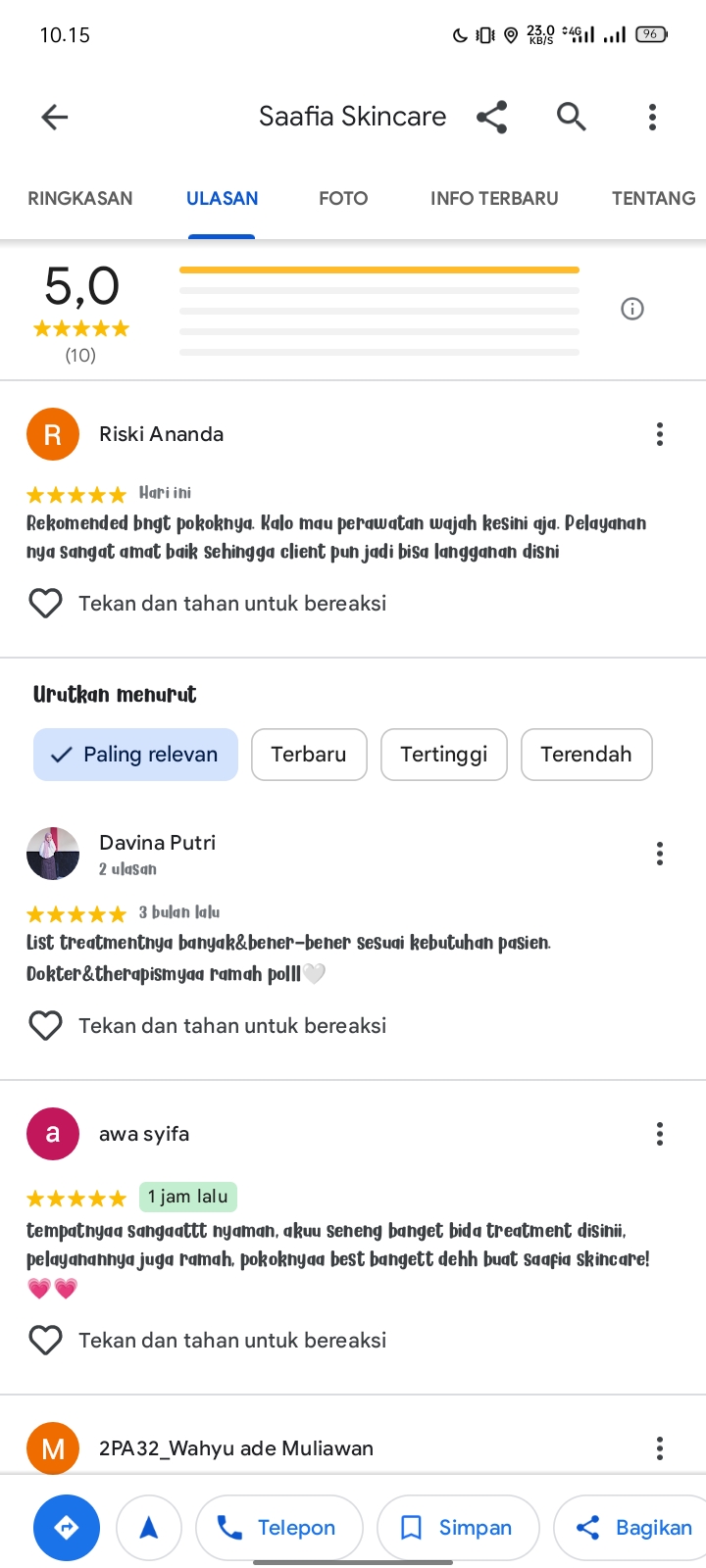Sort reviews by Terendah
The width and height of the screenshot is (706, 1568).
[x=586, y=755]
